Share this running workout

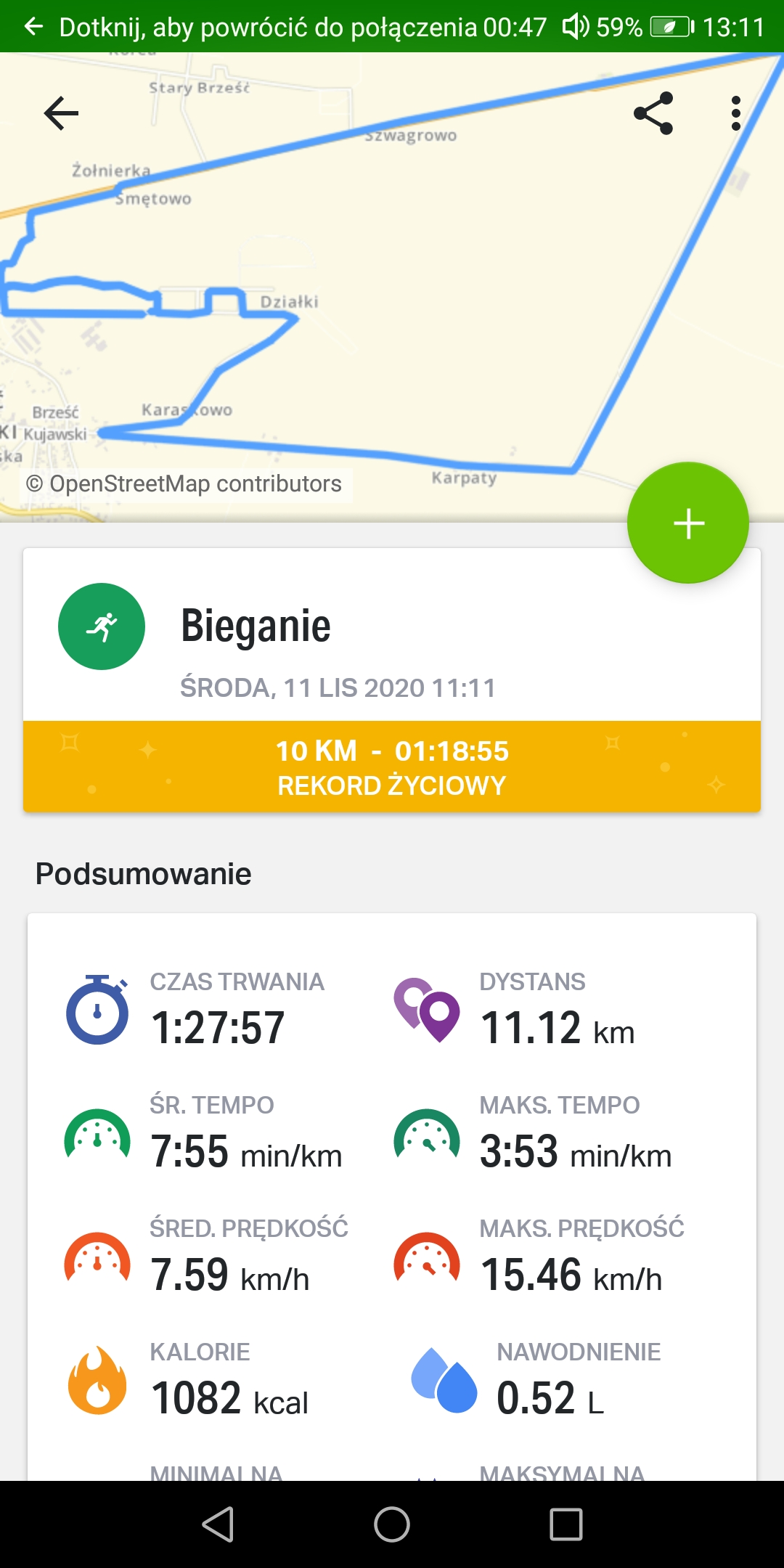coord(653,113)
